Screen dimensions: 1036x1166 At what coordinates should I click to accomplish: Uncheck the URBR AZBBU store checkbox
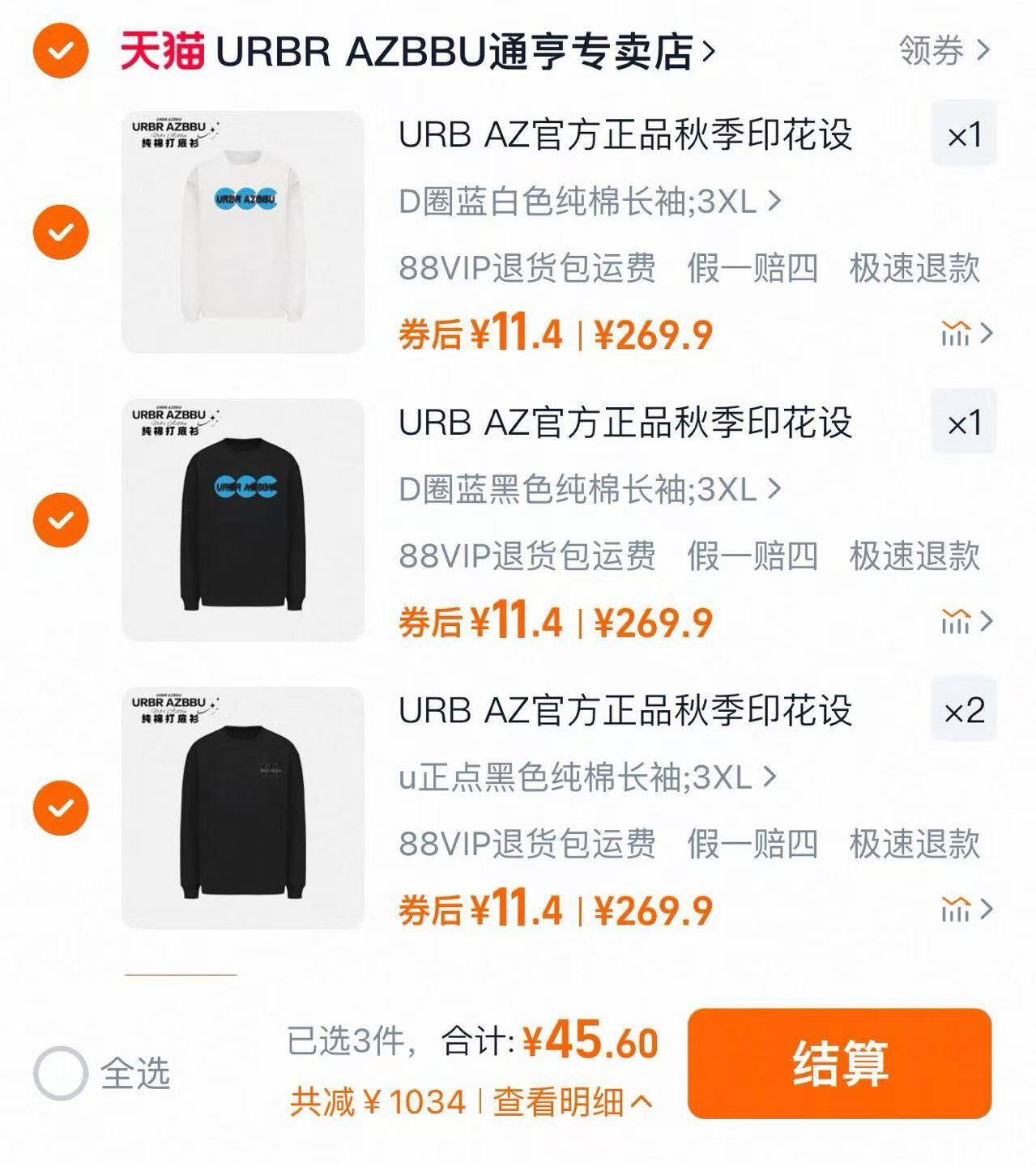[60, 51]
